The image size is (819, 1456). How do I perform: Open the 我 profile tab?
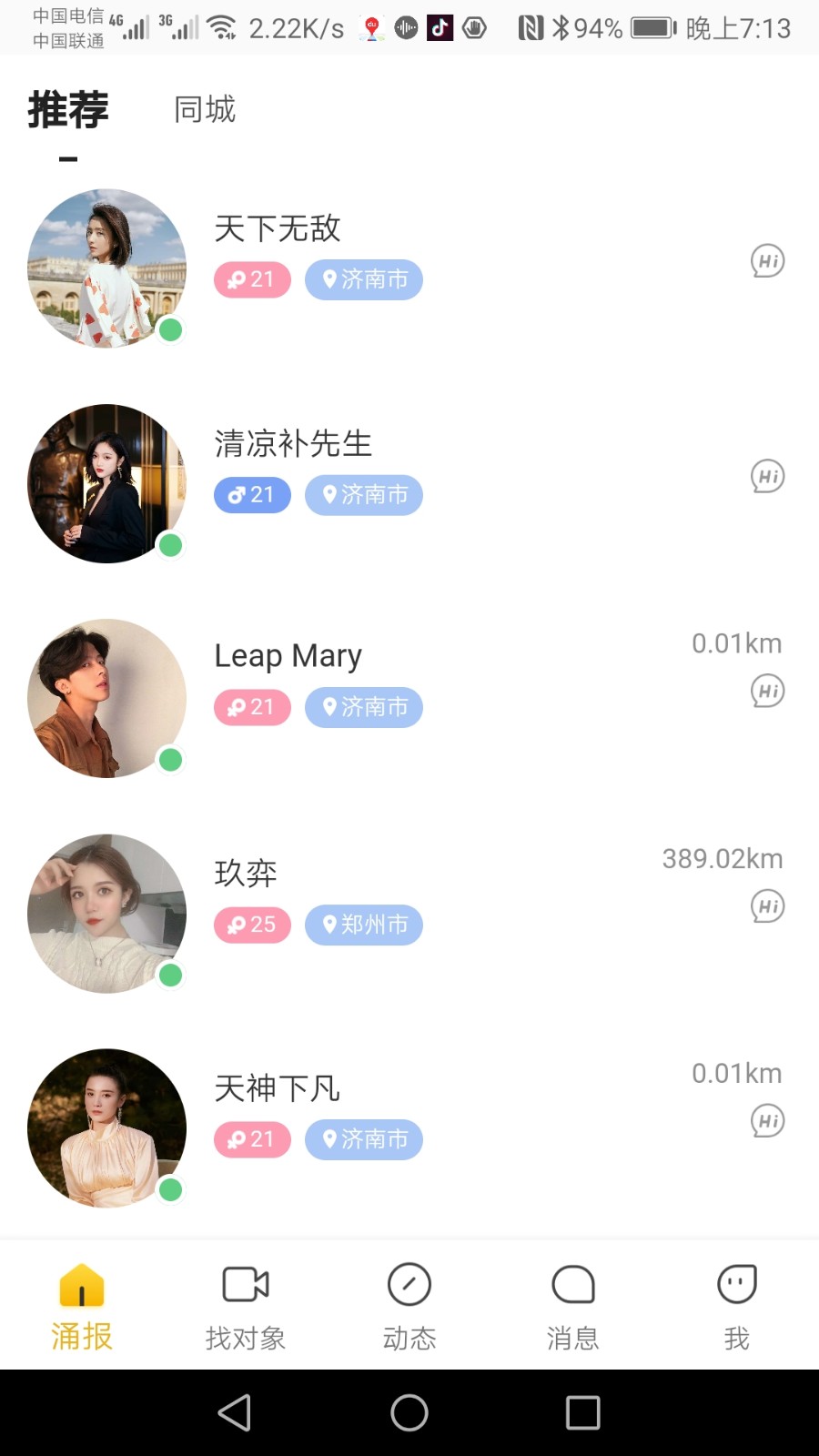[x=737, y=1307]
